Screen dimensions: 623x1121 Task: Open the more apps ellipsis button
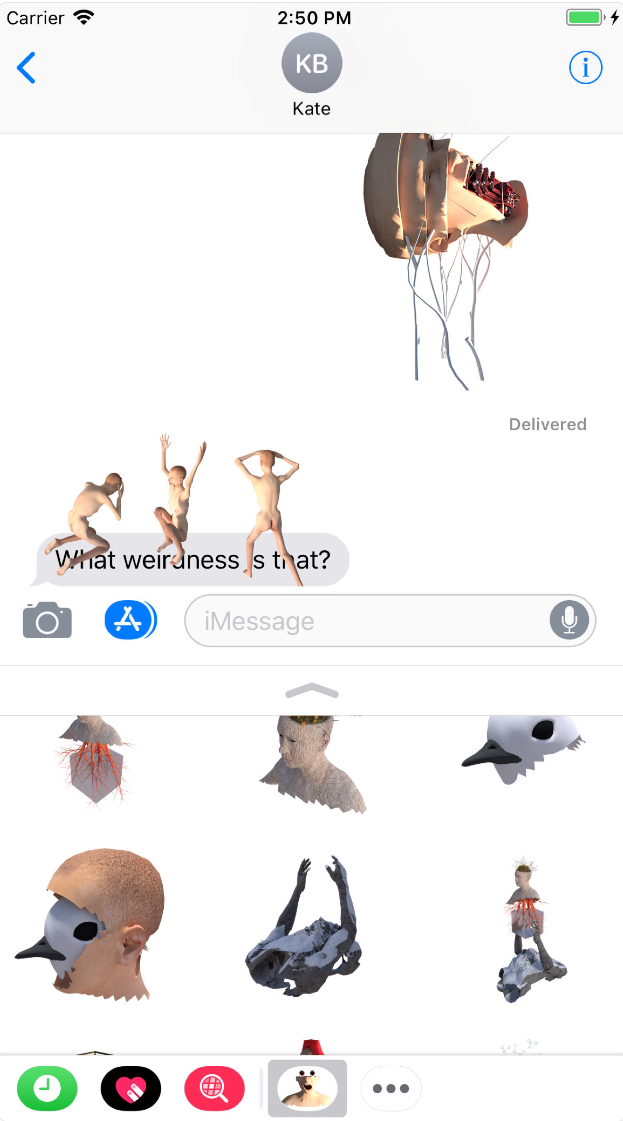[x=391, y=1088]
